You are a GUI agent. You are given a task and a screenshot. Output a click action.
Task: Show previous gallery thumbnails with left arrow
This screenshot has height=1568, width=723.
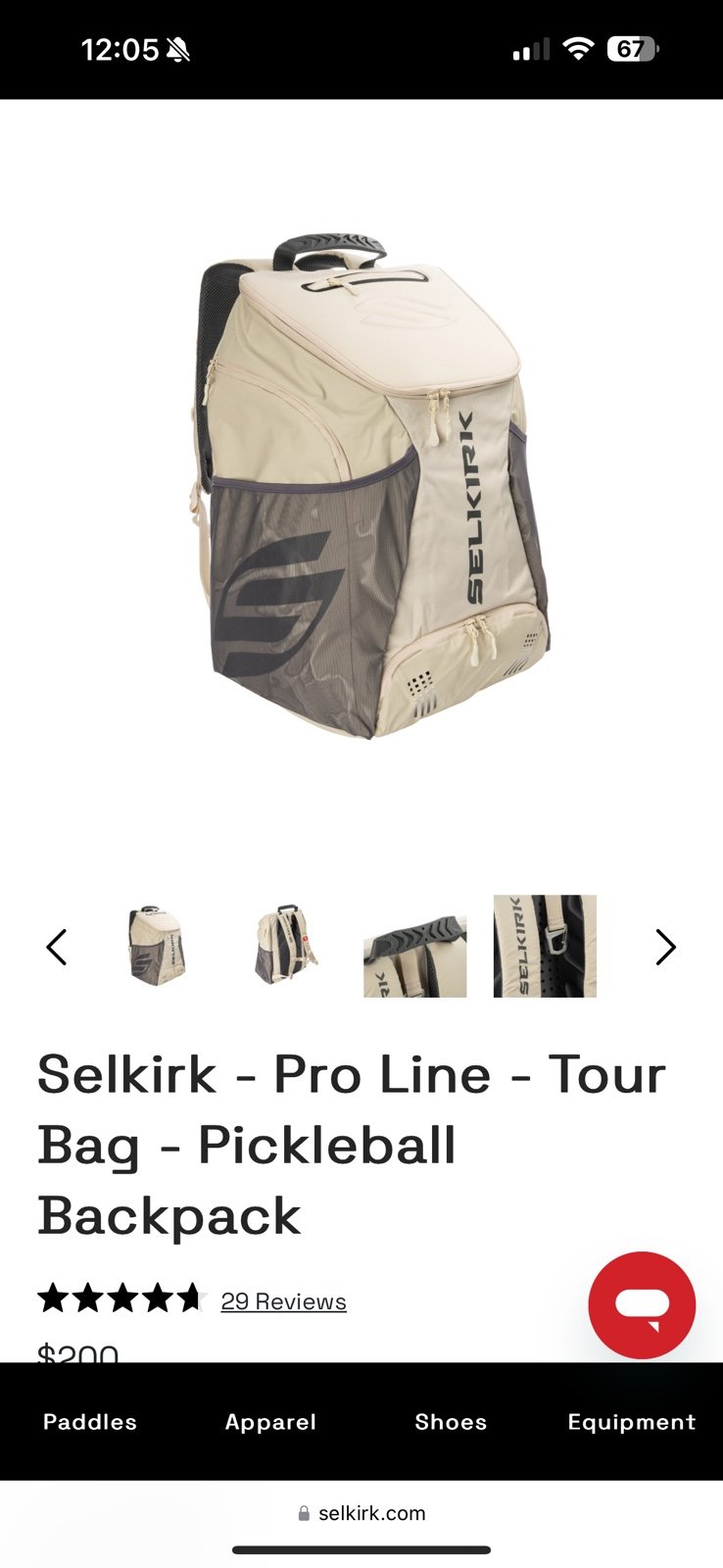(57, 947)
